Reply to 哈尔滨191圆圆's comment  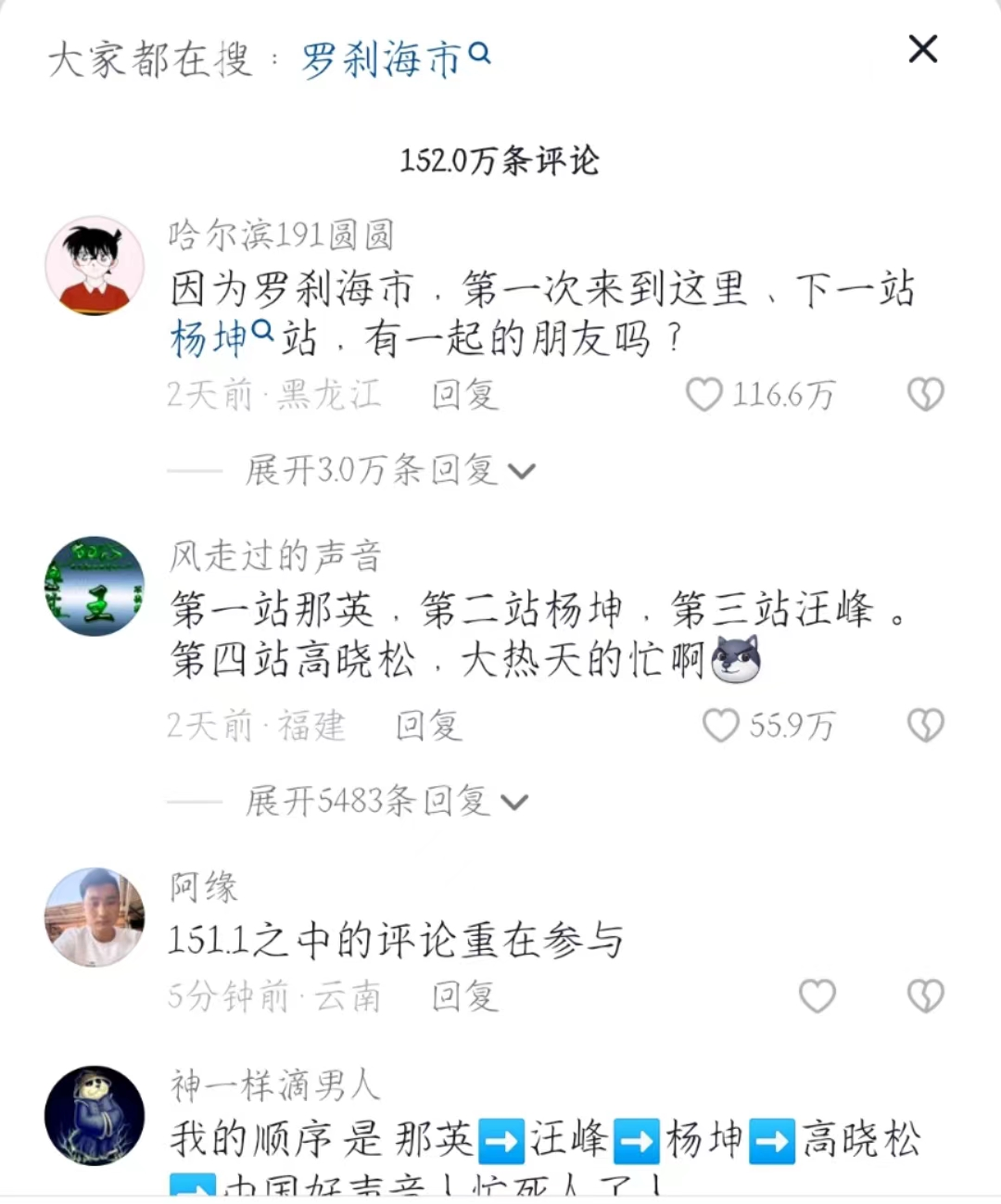point(465,396)
